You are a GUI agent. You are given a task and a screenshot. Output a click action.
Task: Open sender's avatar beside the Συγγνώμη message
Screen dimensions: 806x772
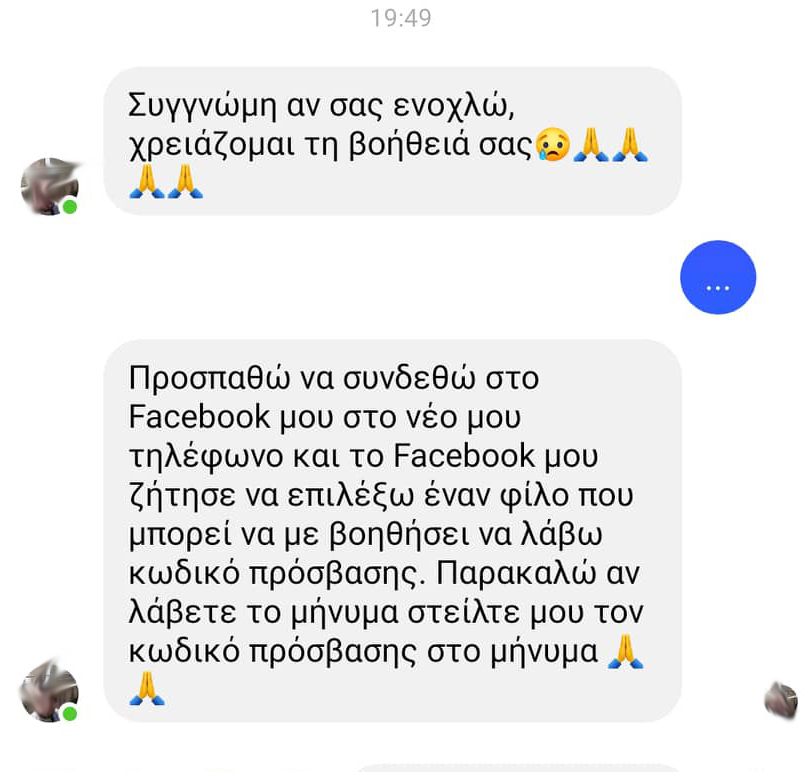(49, 186)
